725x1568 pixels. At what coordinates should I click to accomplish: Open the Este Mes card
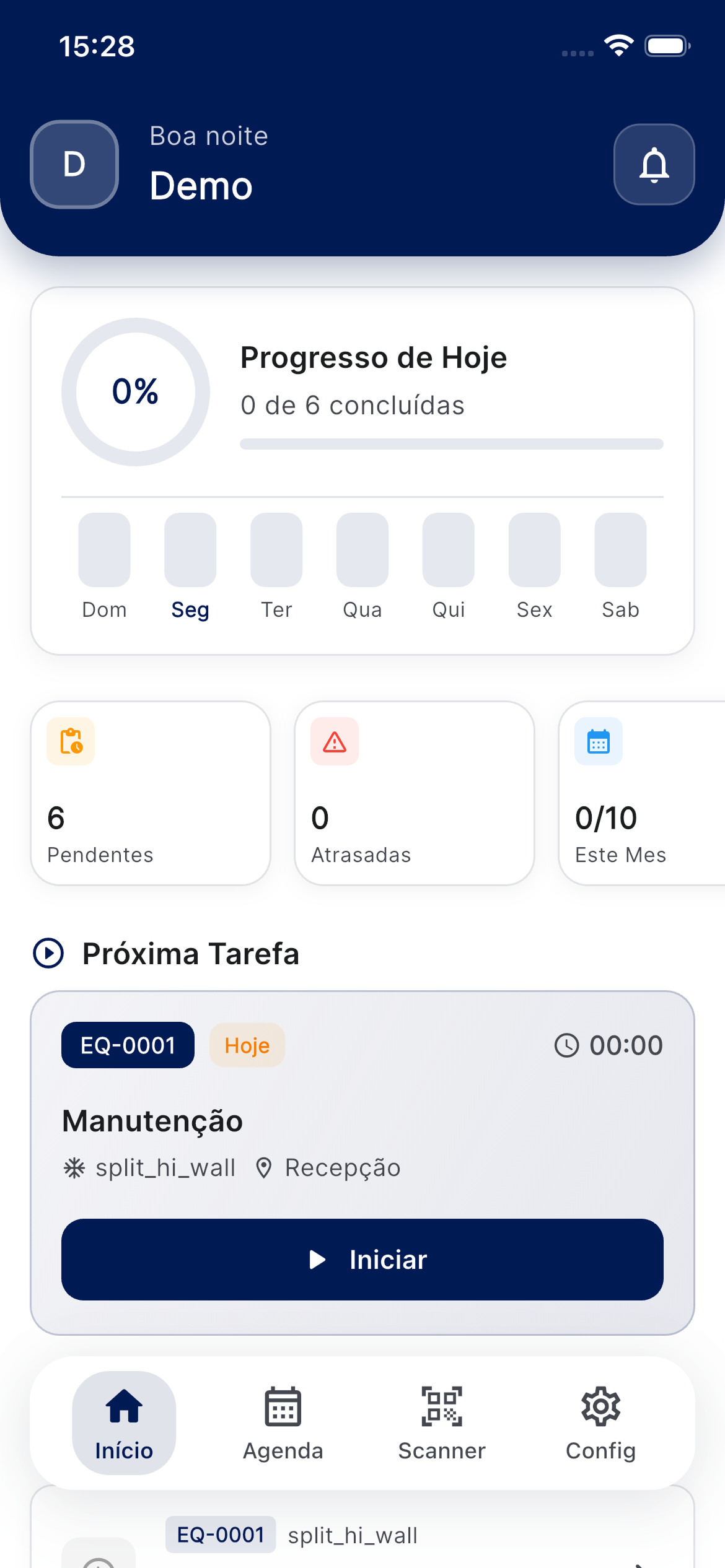[x=641, y=793]
